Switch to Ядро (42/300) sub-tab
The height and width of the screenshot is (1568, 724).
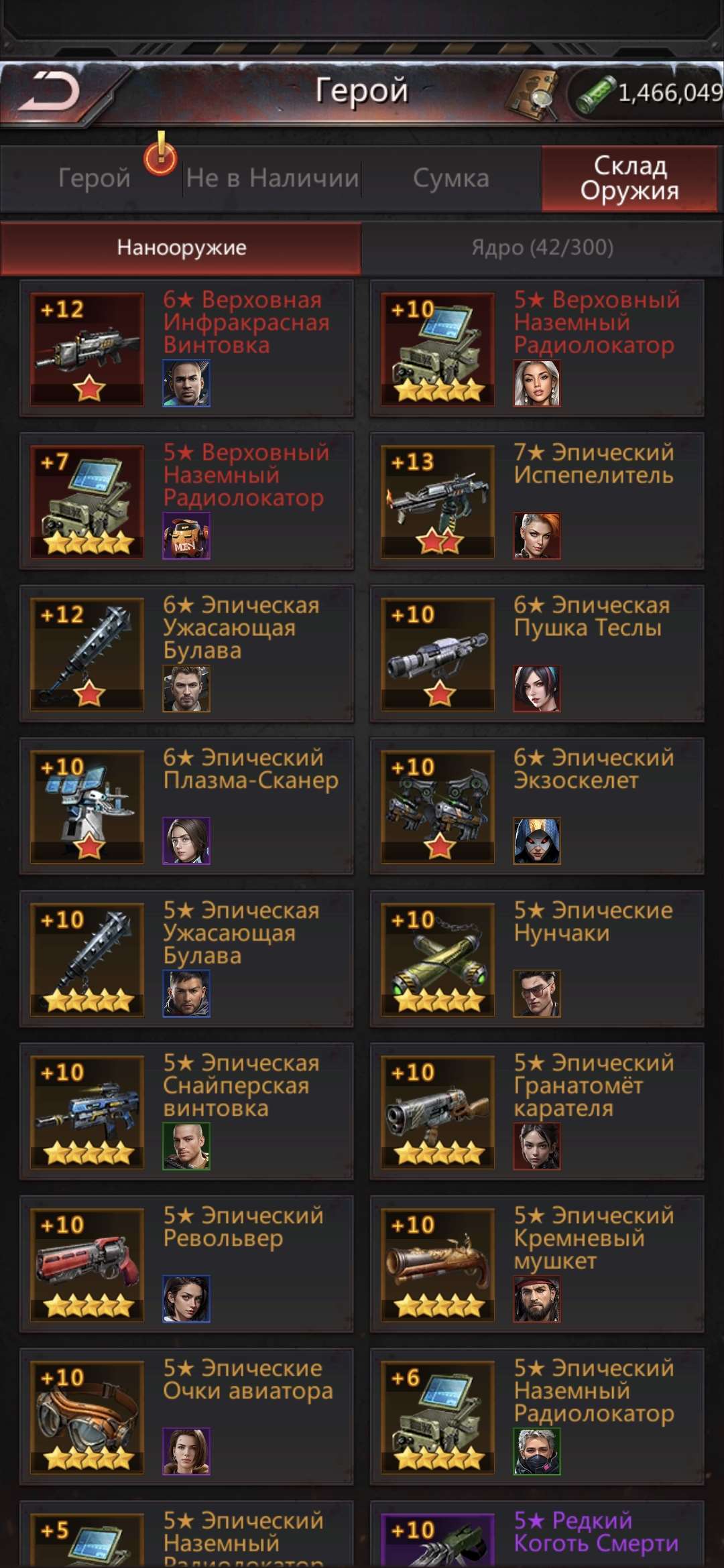pos(542,248)
